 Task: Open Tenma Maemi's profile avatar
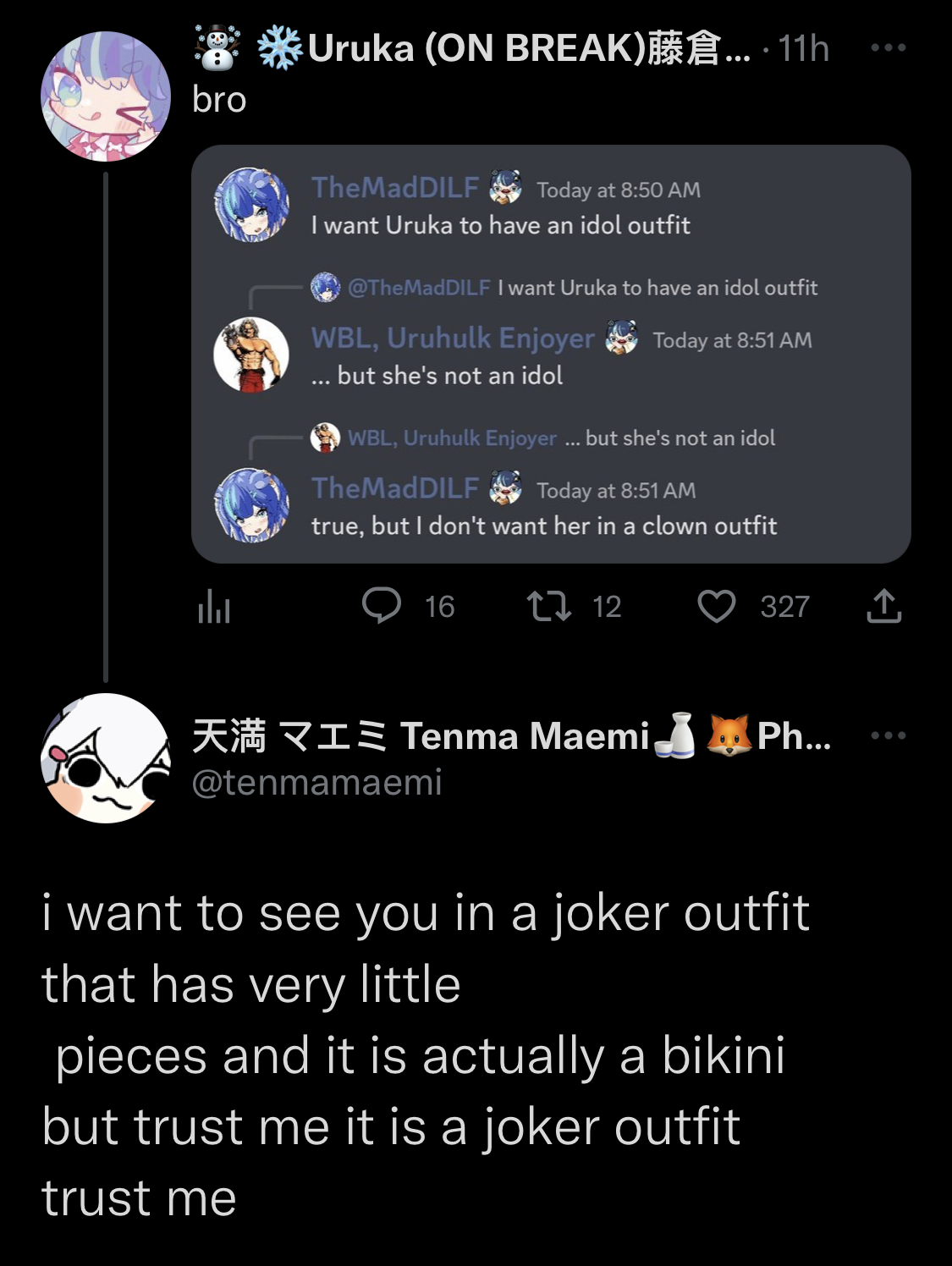[105, 757]
